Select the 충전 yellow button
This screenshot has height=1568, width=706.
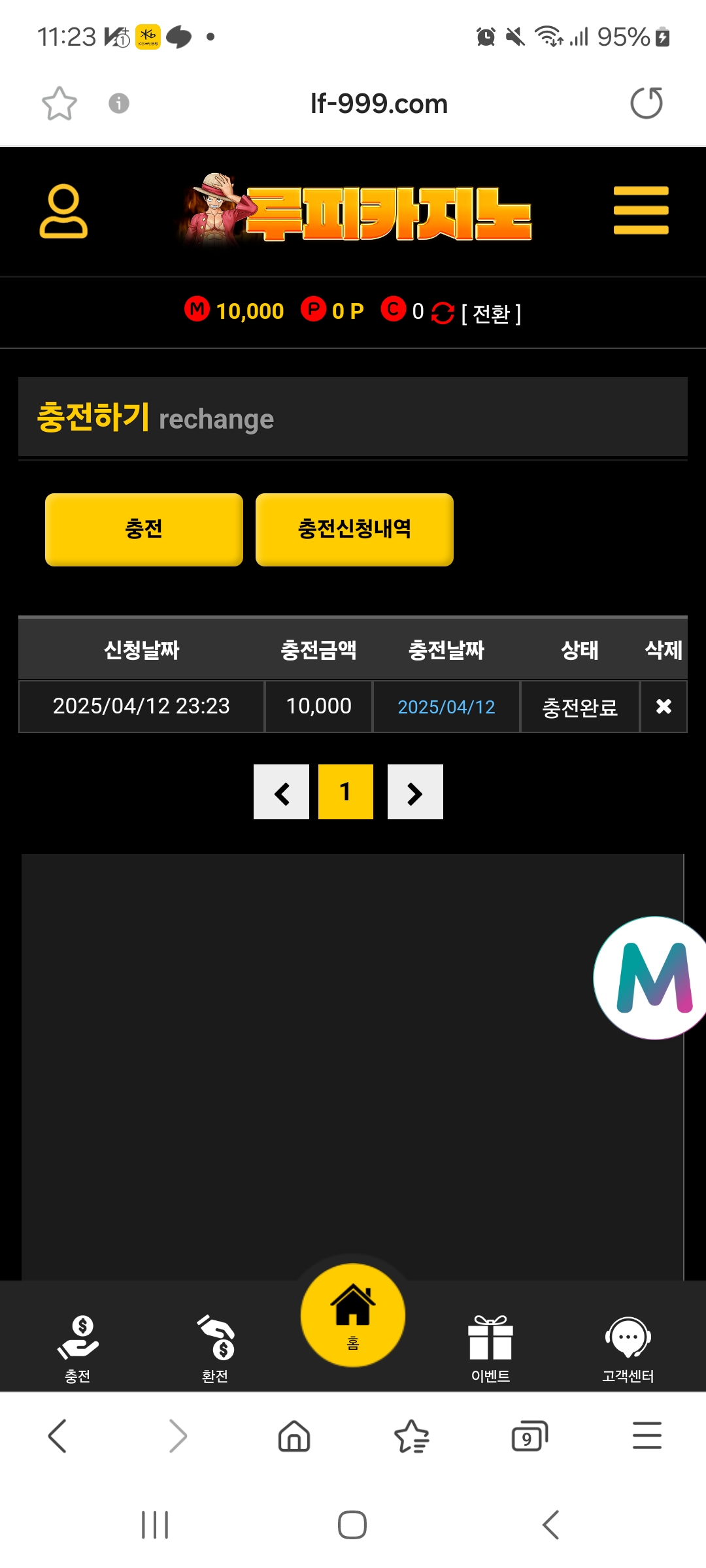tap(144, 529)
